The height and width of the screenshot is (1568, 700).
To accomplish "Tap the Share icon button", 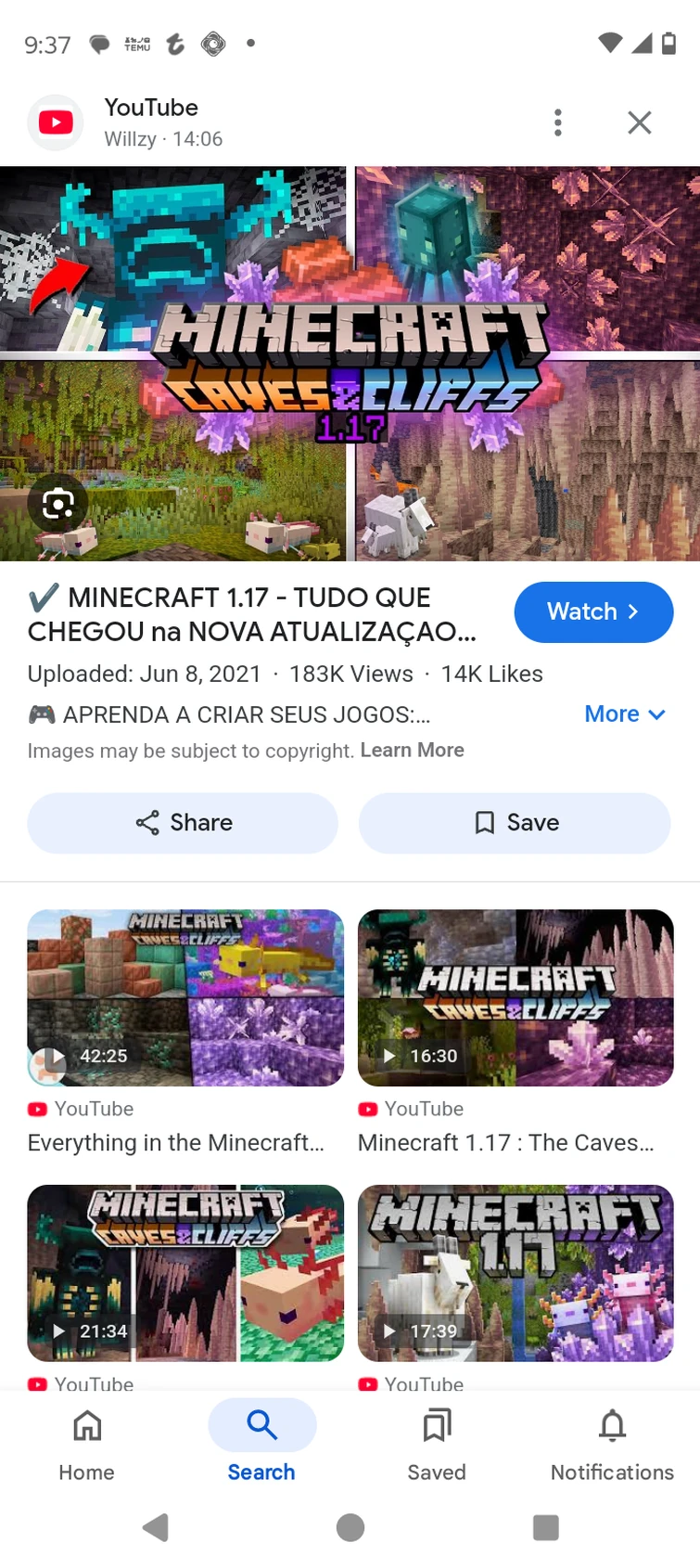I will pos(149,823).
